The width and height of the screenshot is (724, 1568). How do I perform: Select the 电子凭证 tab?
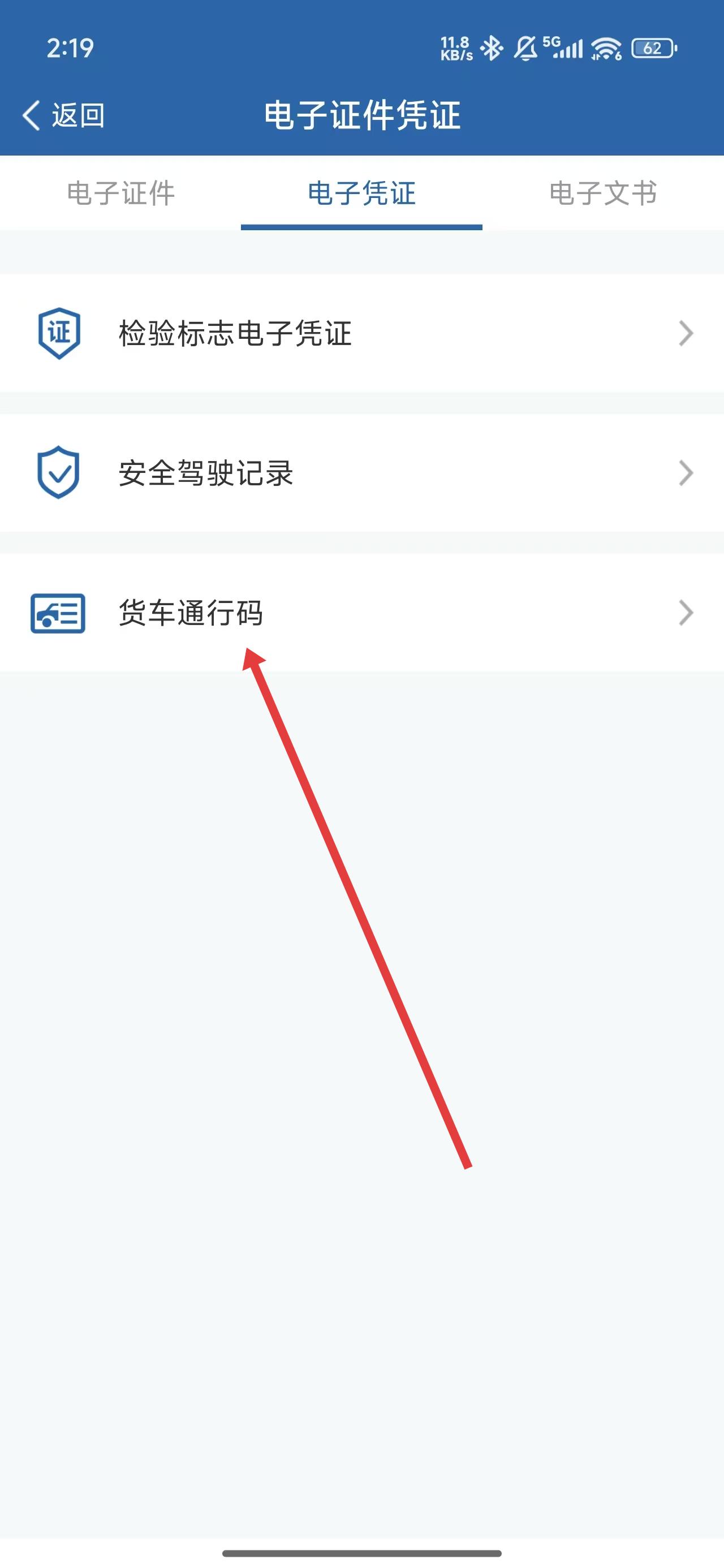[x=361, y=193]
